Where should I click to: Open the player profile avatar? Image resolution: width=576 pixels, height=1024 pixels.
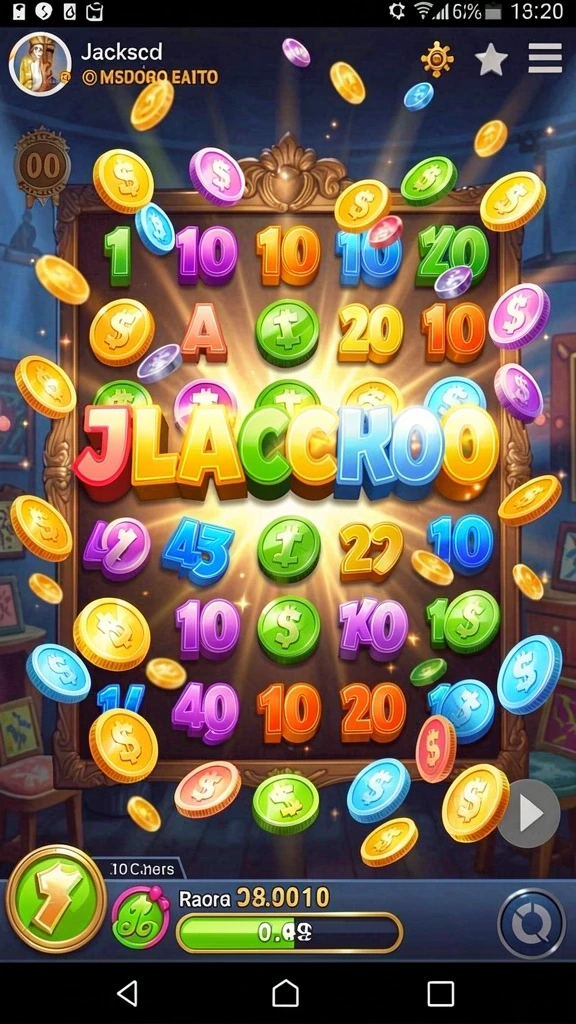(x=40, y=64)
